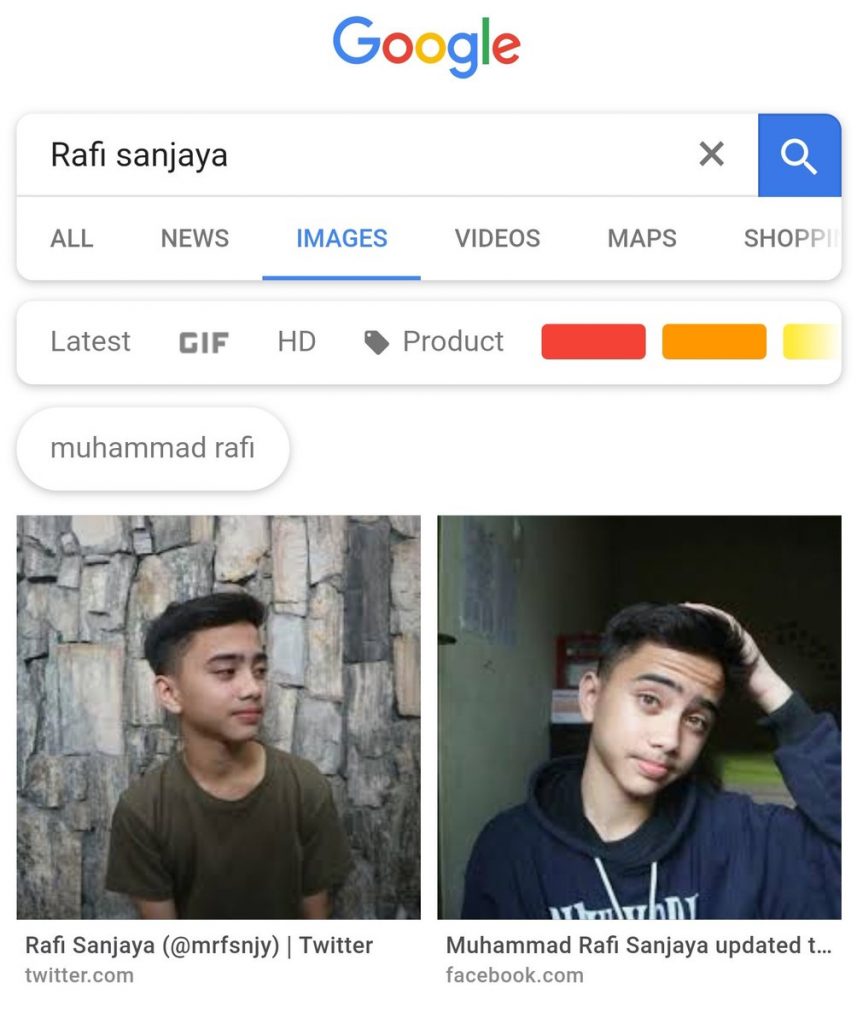Apply the HD image filter
The height and width of the screenshot is (1024, 857).
(x=296, y=342)
